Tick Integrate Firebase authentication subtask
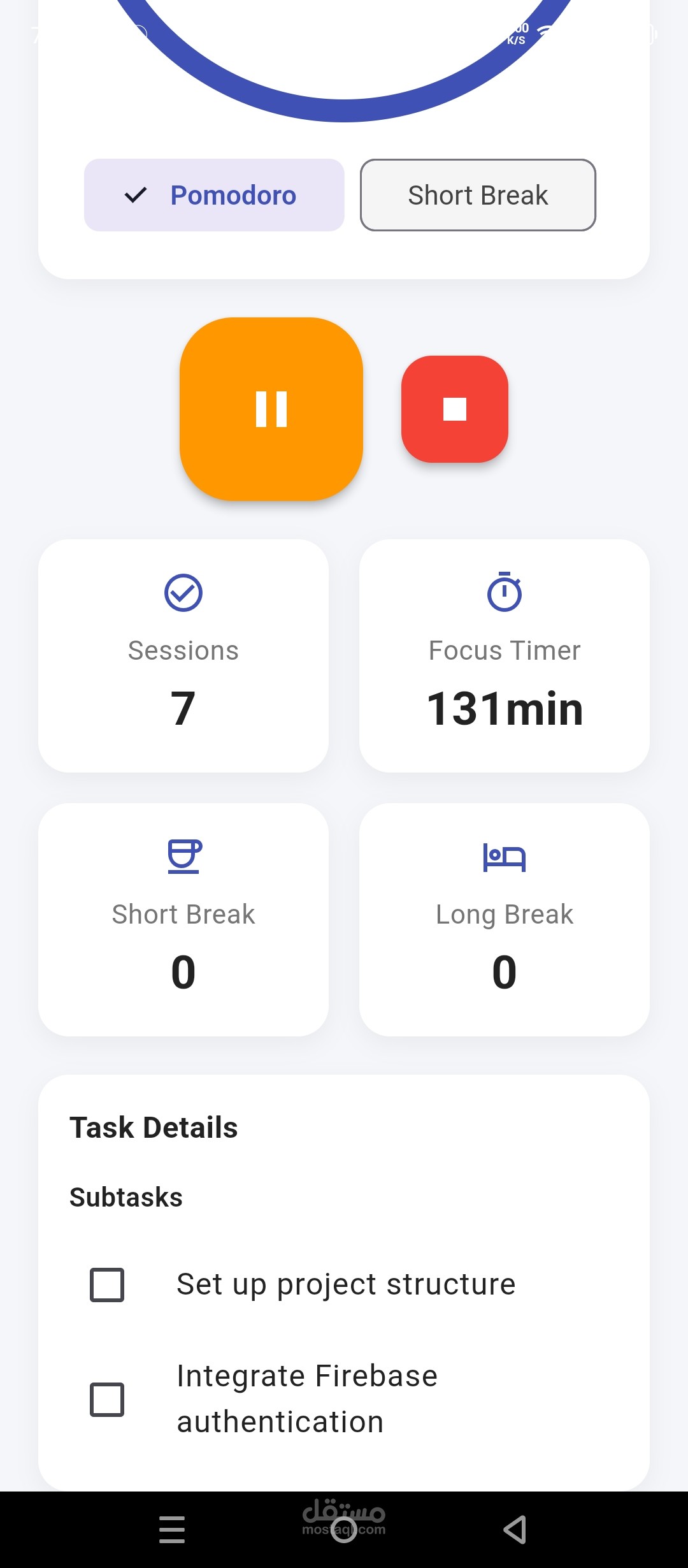 click(107, 1399)
